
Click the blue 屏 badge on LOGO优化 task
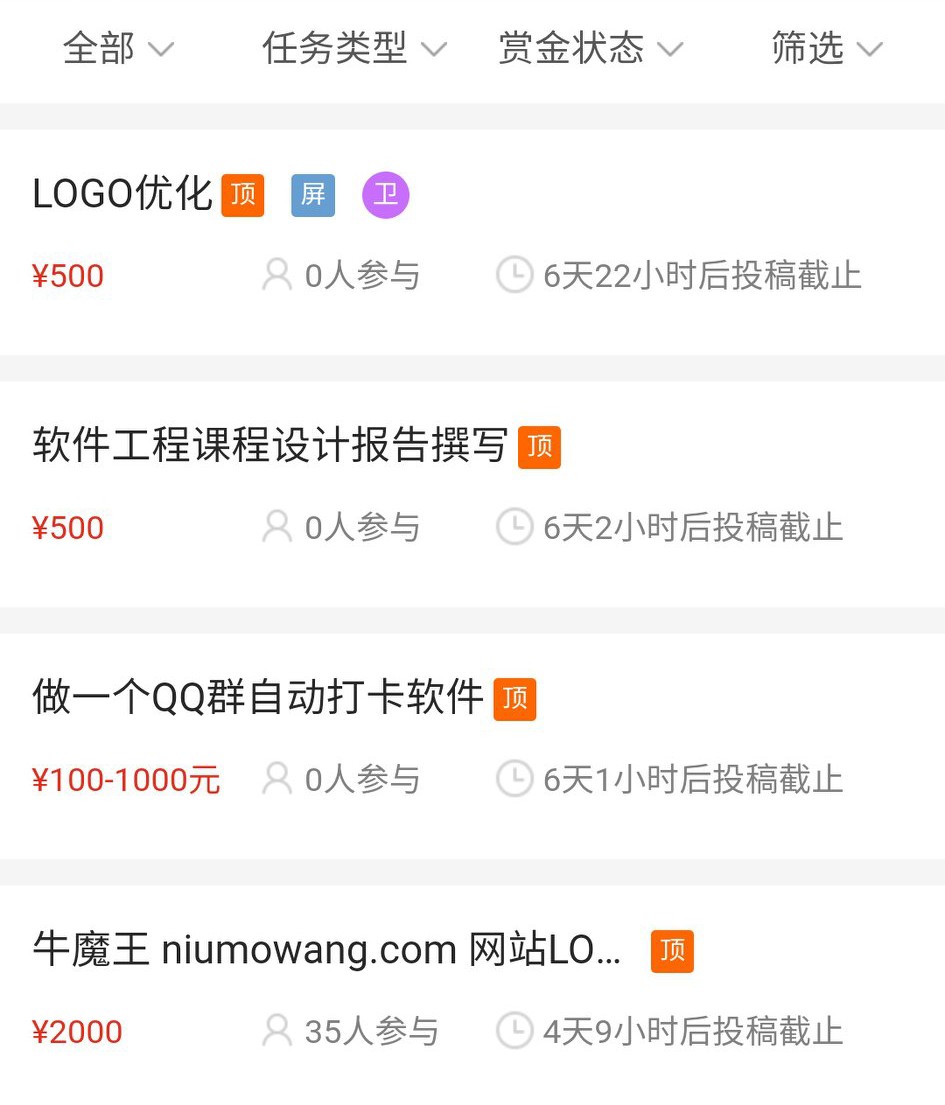tap(313, 195)
